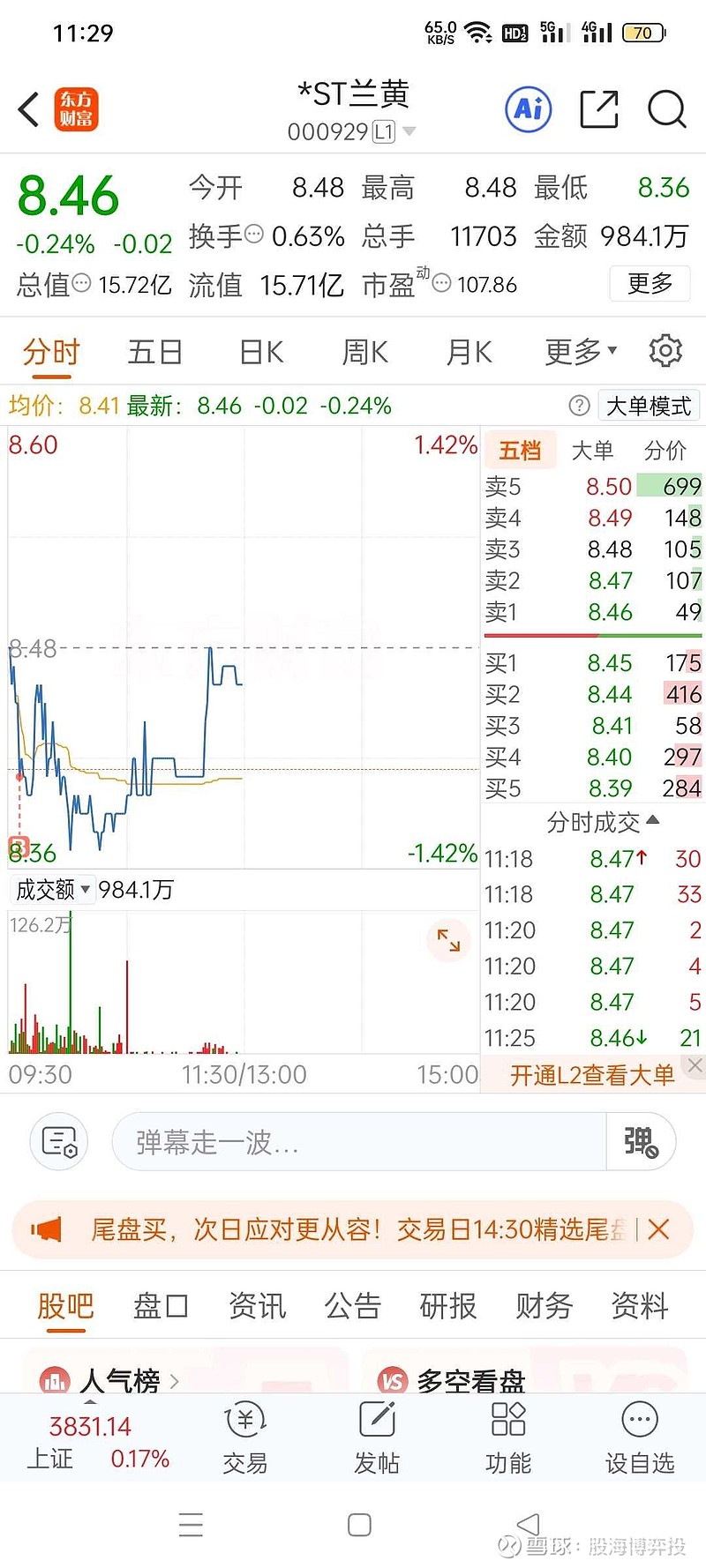706x1568 pixels.
Task: Open the 开通L2查看大单 link
Action: (592, 1075)
